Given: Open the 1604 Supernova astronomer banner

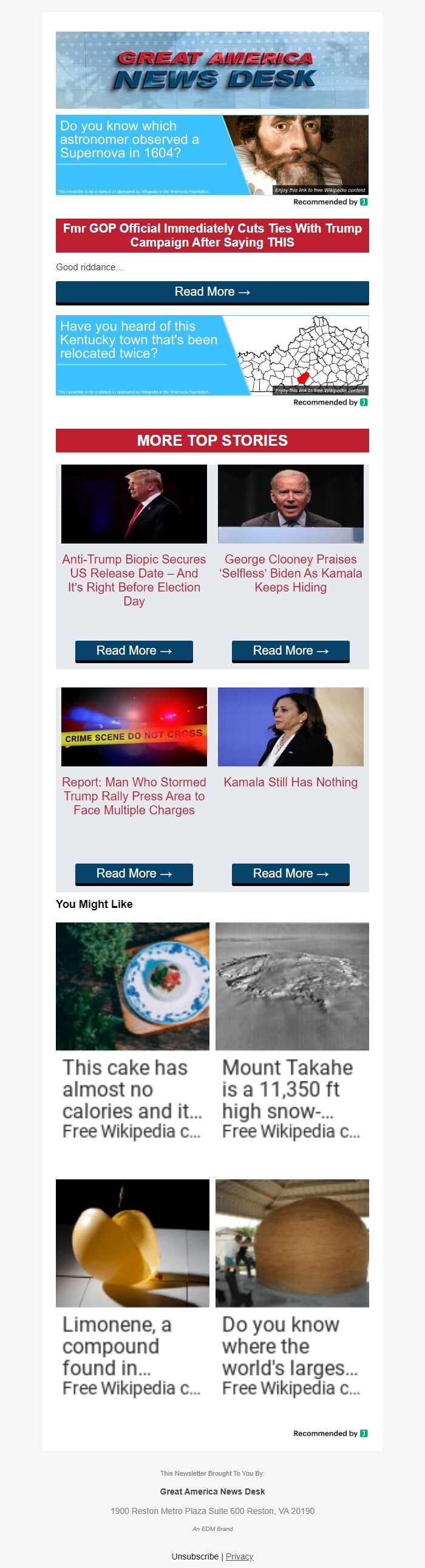Looking at the screenshot, I should [212, 155].
